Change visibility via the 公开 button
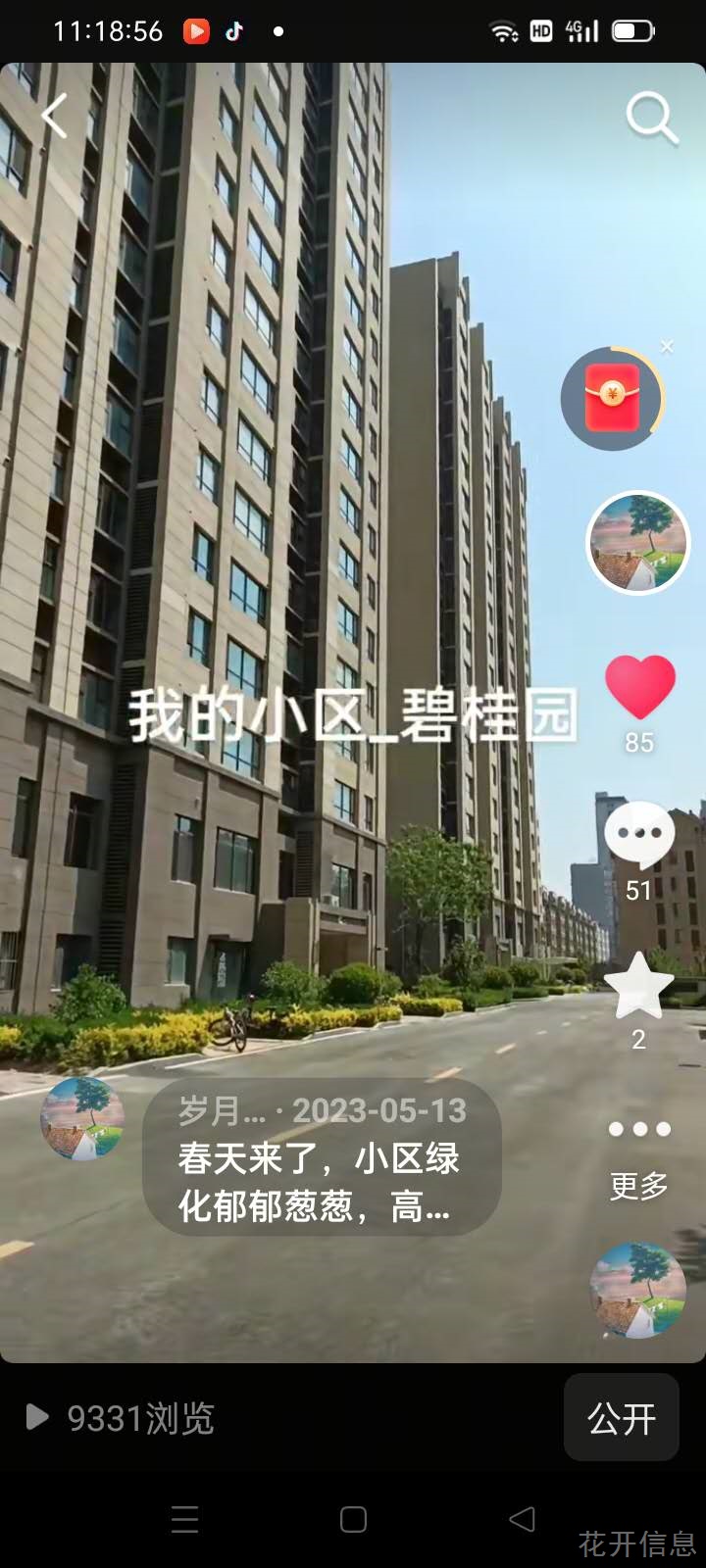The height and width of the screenshot is (1568, 706). (x=622, y=1417)
